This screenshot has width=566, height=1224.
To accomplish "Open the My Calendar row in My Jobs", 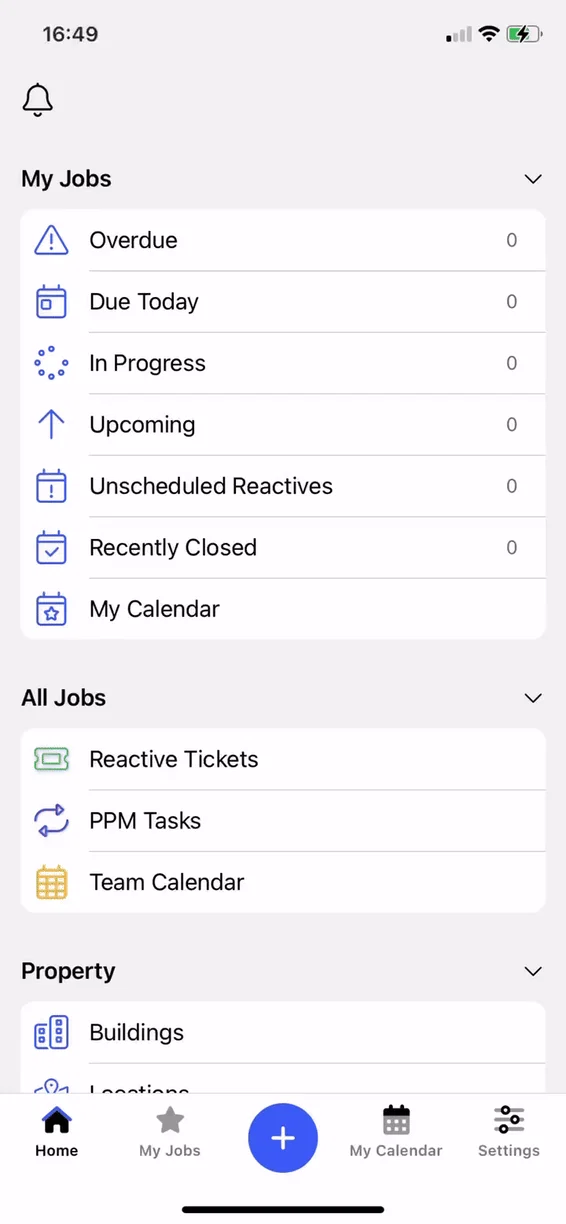I will click(x=283, y=609).
